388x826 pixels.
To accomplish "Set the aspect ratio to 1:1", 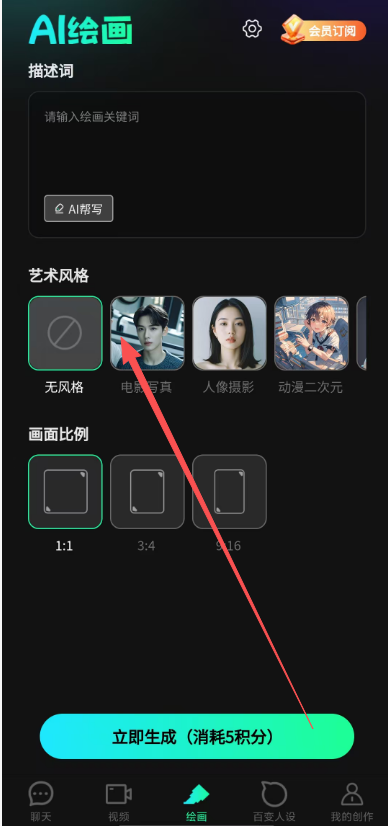I will coord(65,491).
